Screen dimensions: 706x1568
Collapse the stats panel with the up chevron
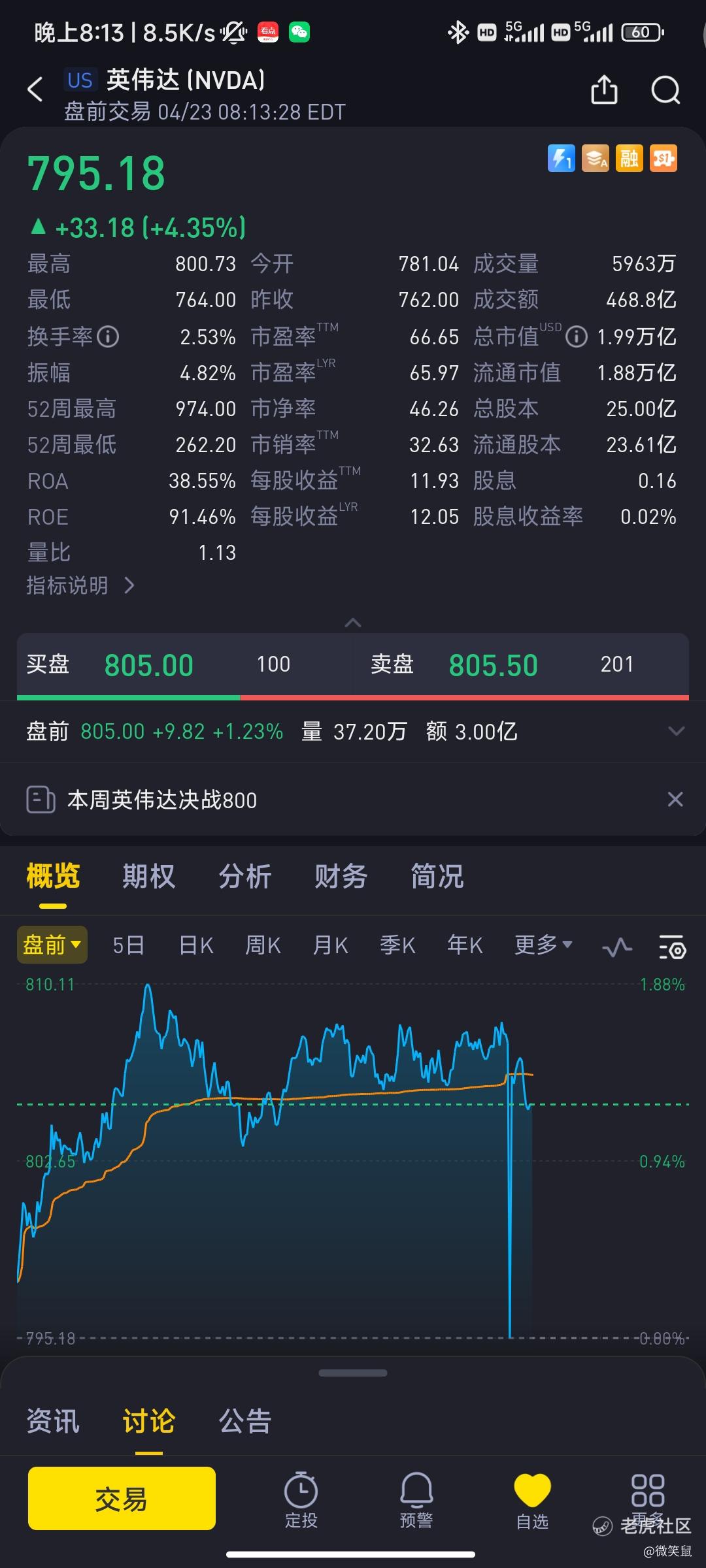[353, 623]
